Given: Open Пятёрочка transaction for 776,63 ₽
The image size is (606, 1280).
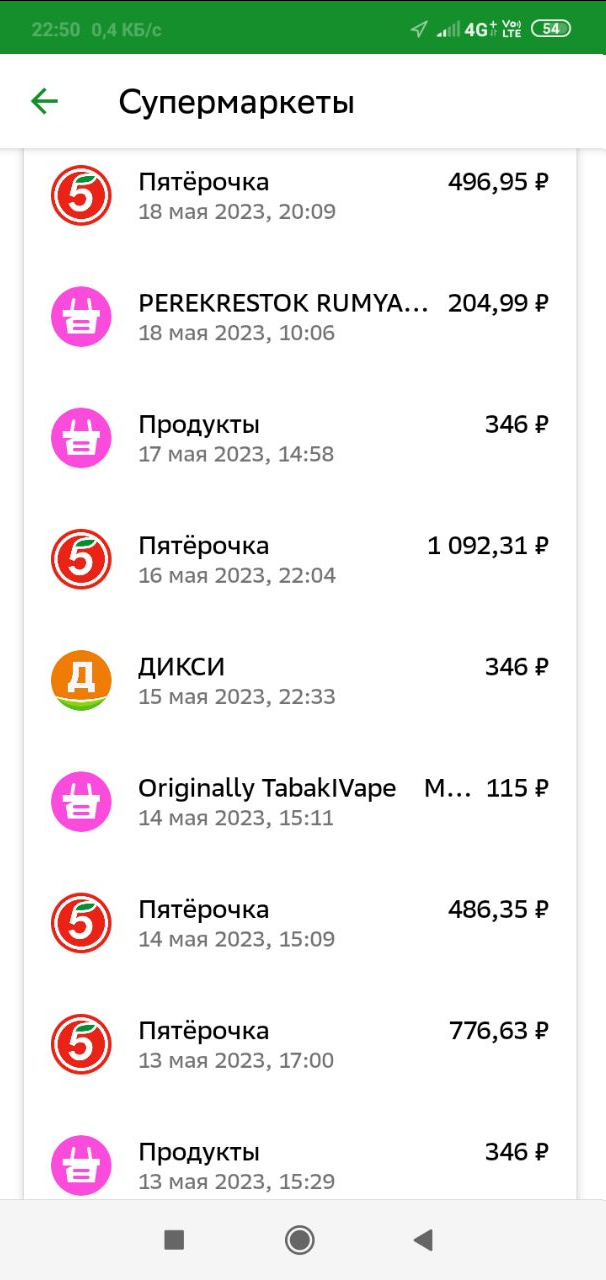Looking at the screenshot, I should pyautogui.click(x=300, y=1044).
